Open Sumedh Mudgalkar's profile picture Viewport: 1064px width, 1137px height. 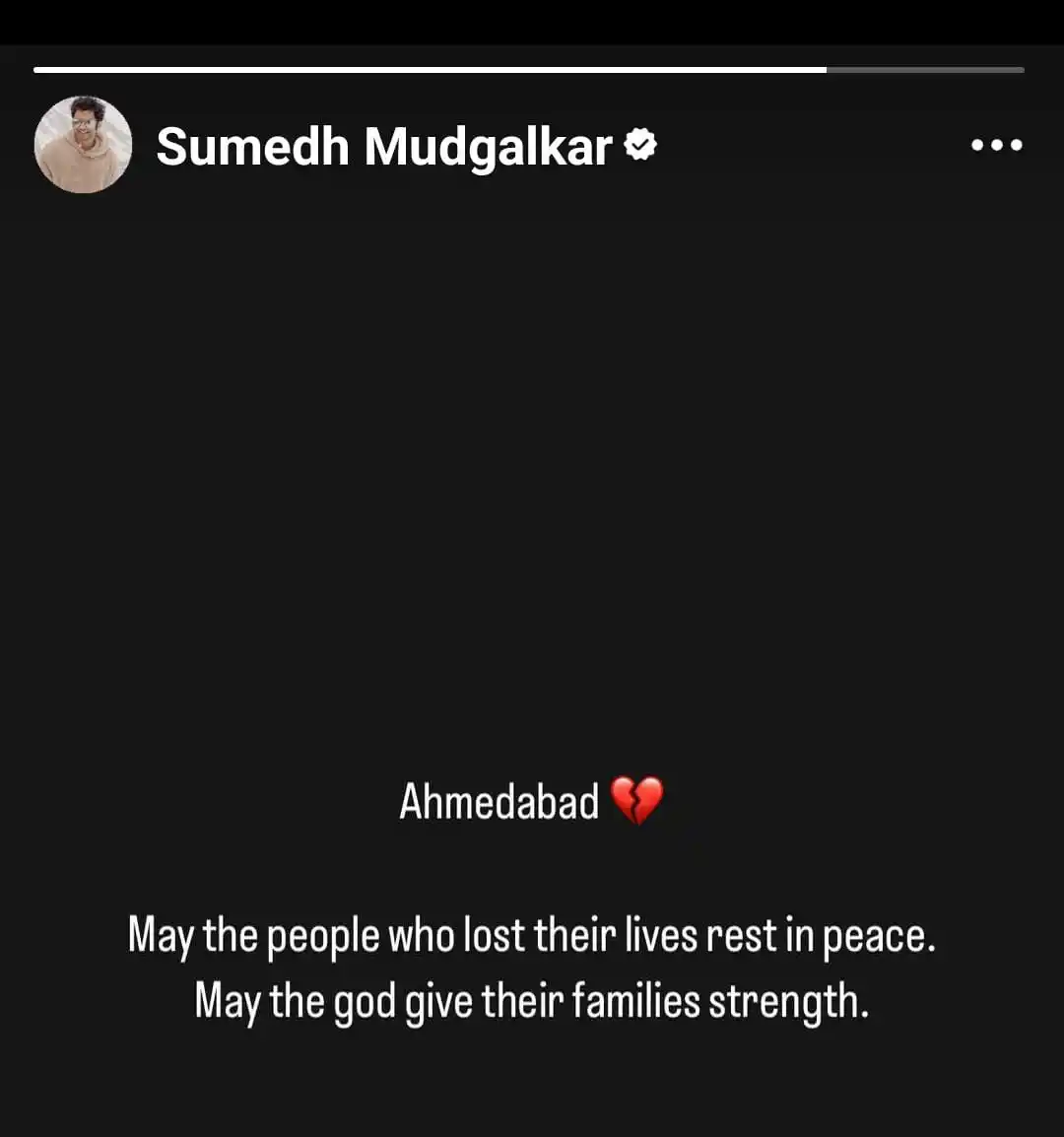click(x=83, y=145)
